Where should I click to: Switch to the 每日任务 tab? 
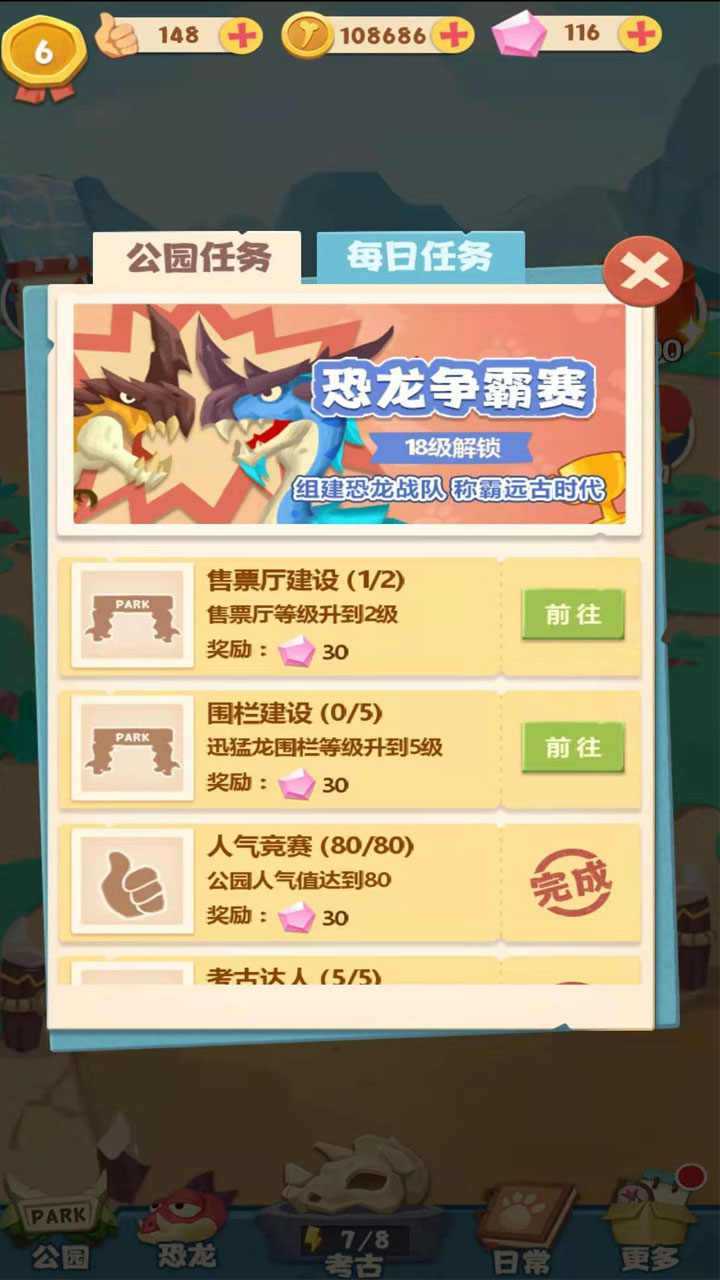pos(420,257)
